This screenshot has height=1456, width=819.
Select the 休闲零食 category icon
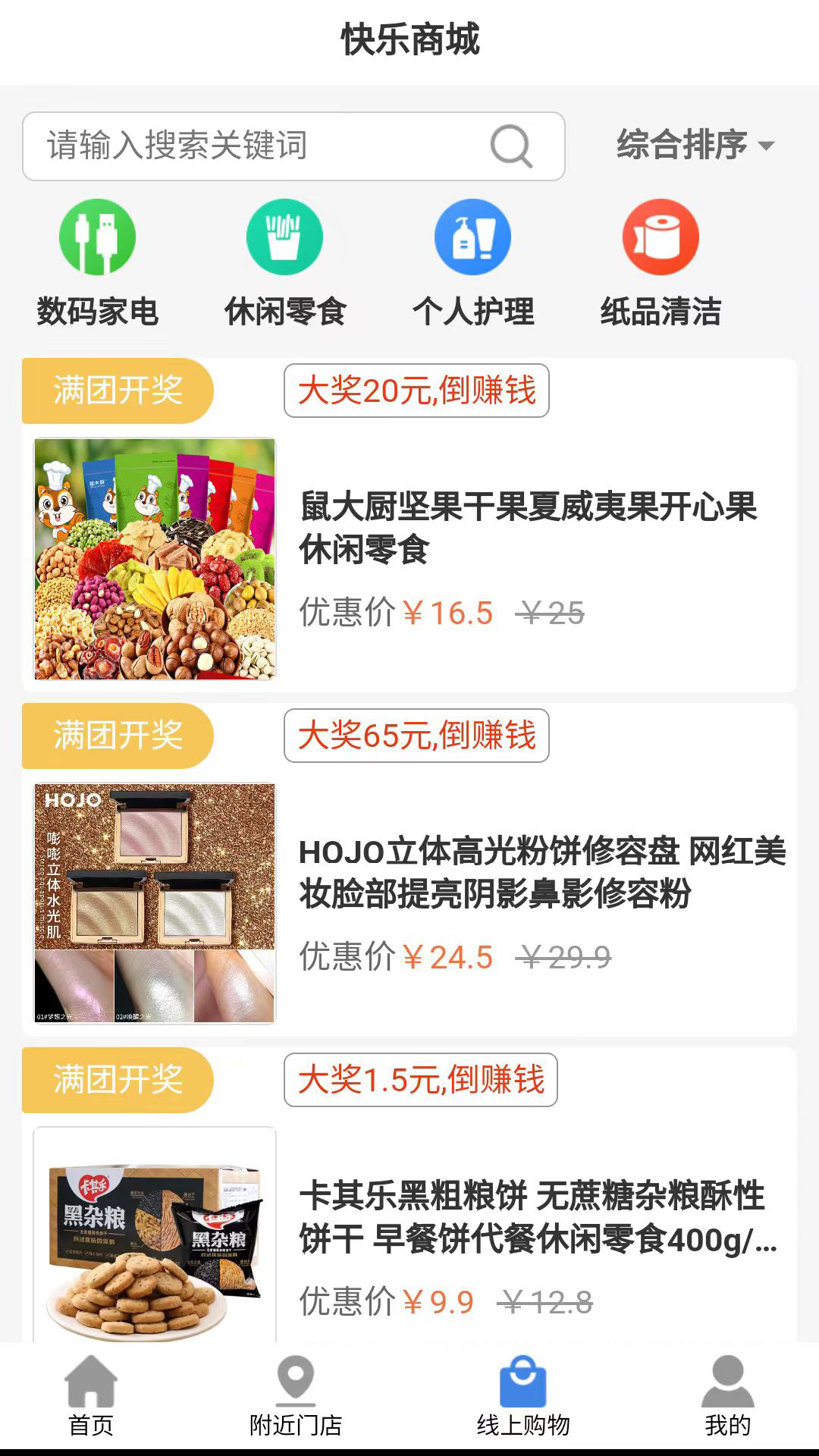pyautogui.click(x=283, y=236)
